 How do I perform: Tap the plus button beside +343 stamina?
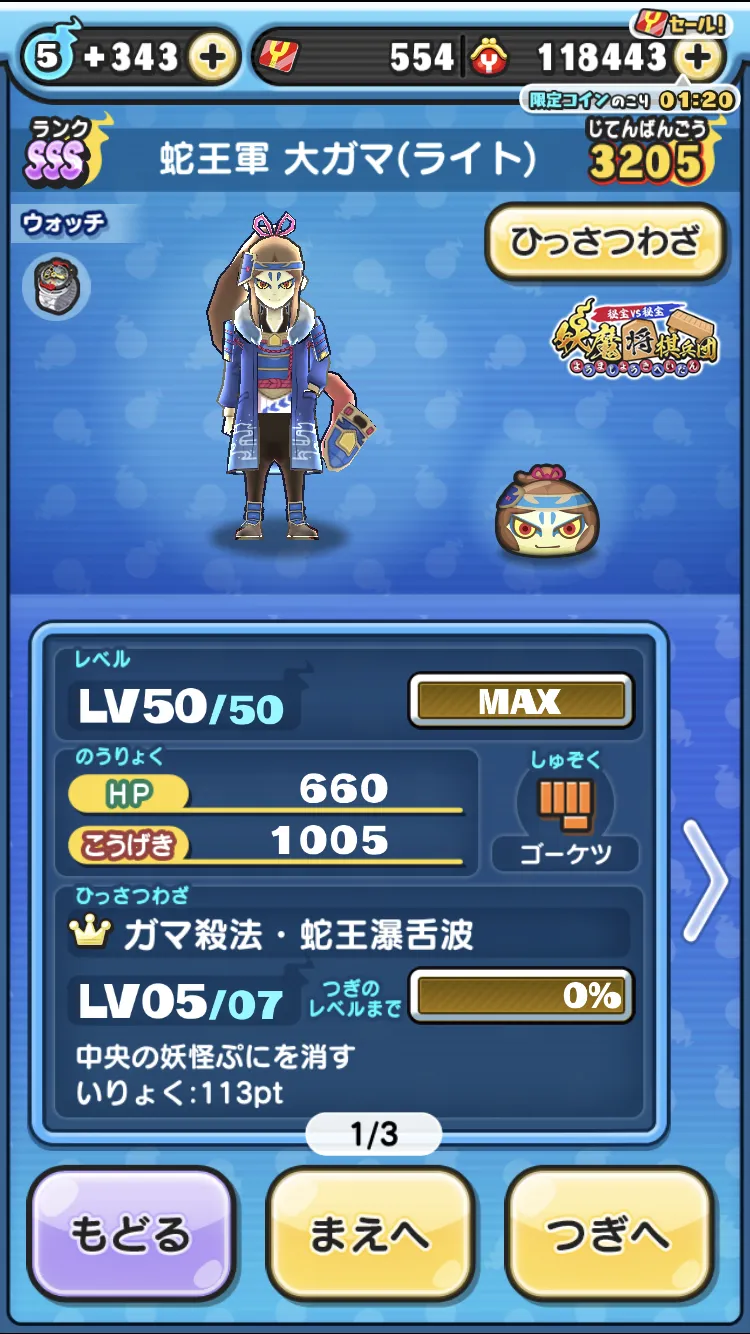click(x=212, y=58)
